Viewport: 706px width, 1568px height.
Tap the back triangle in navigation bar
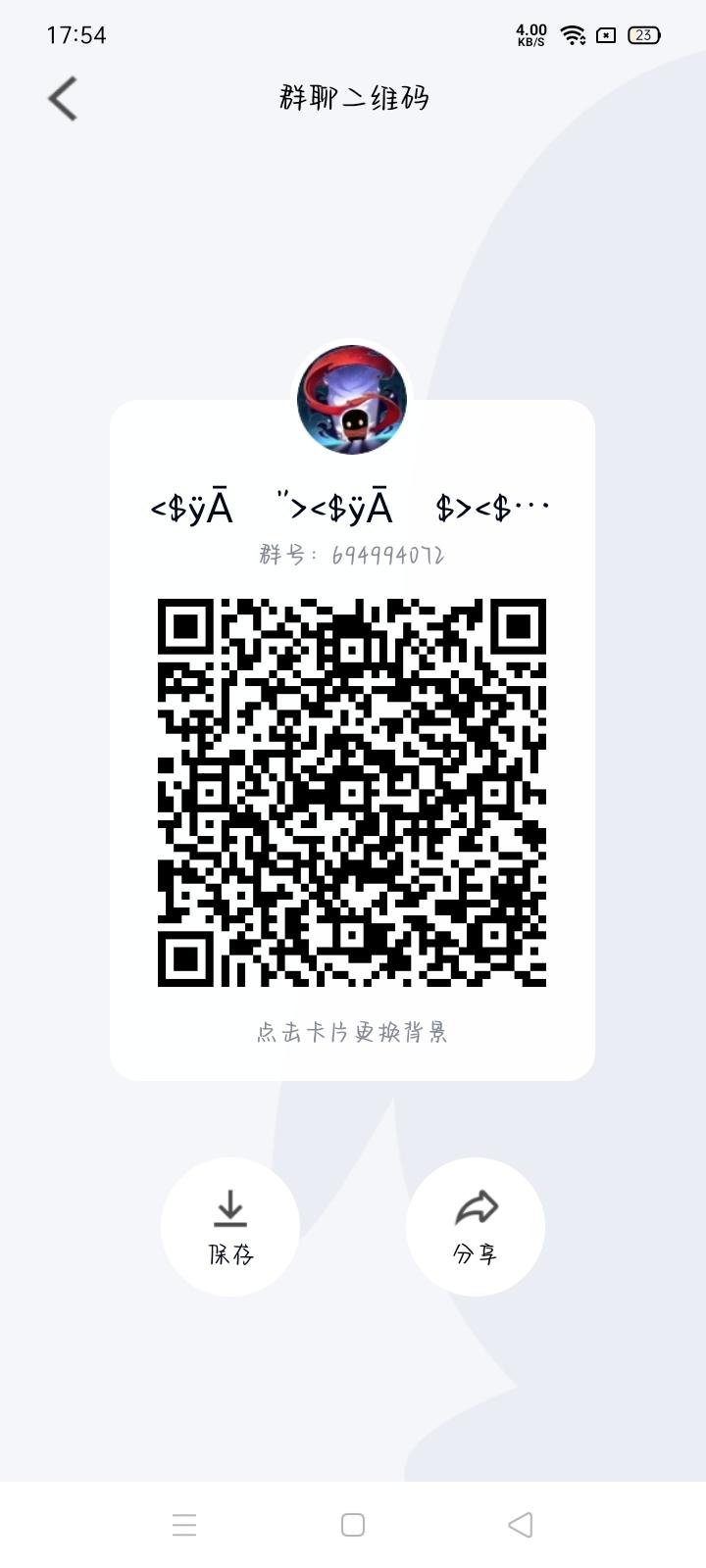click(x=521, y=1525)
